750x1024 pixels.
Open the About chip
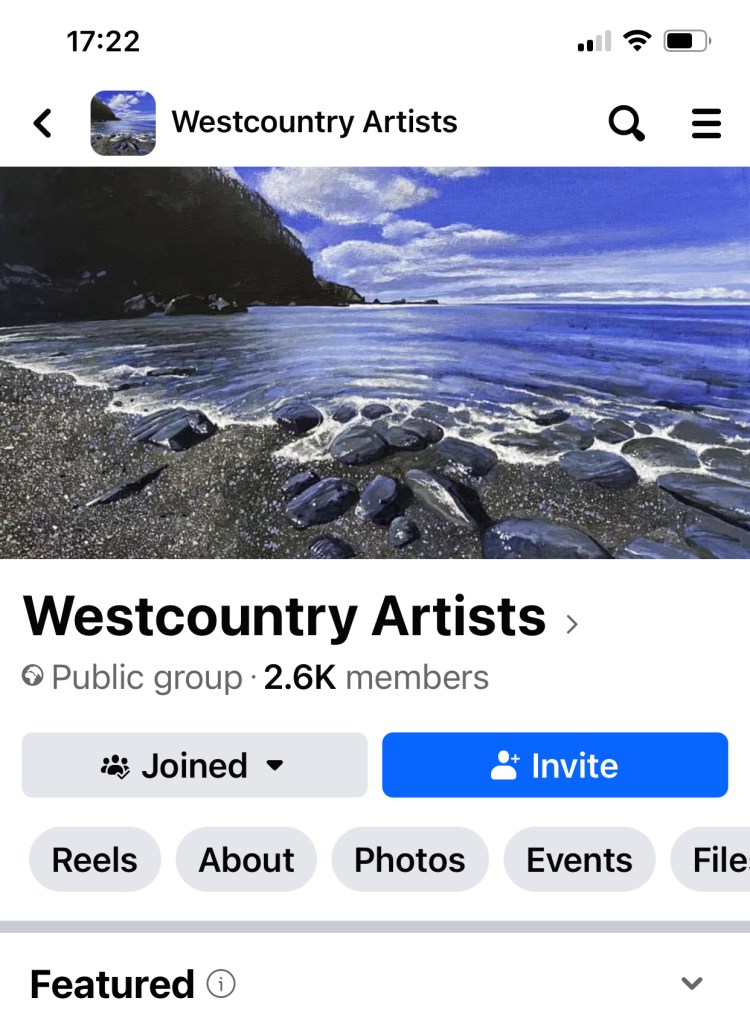pos(246,860)
